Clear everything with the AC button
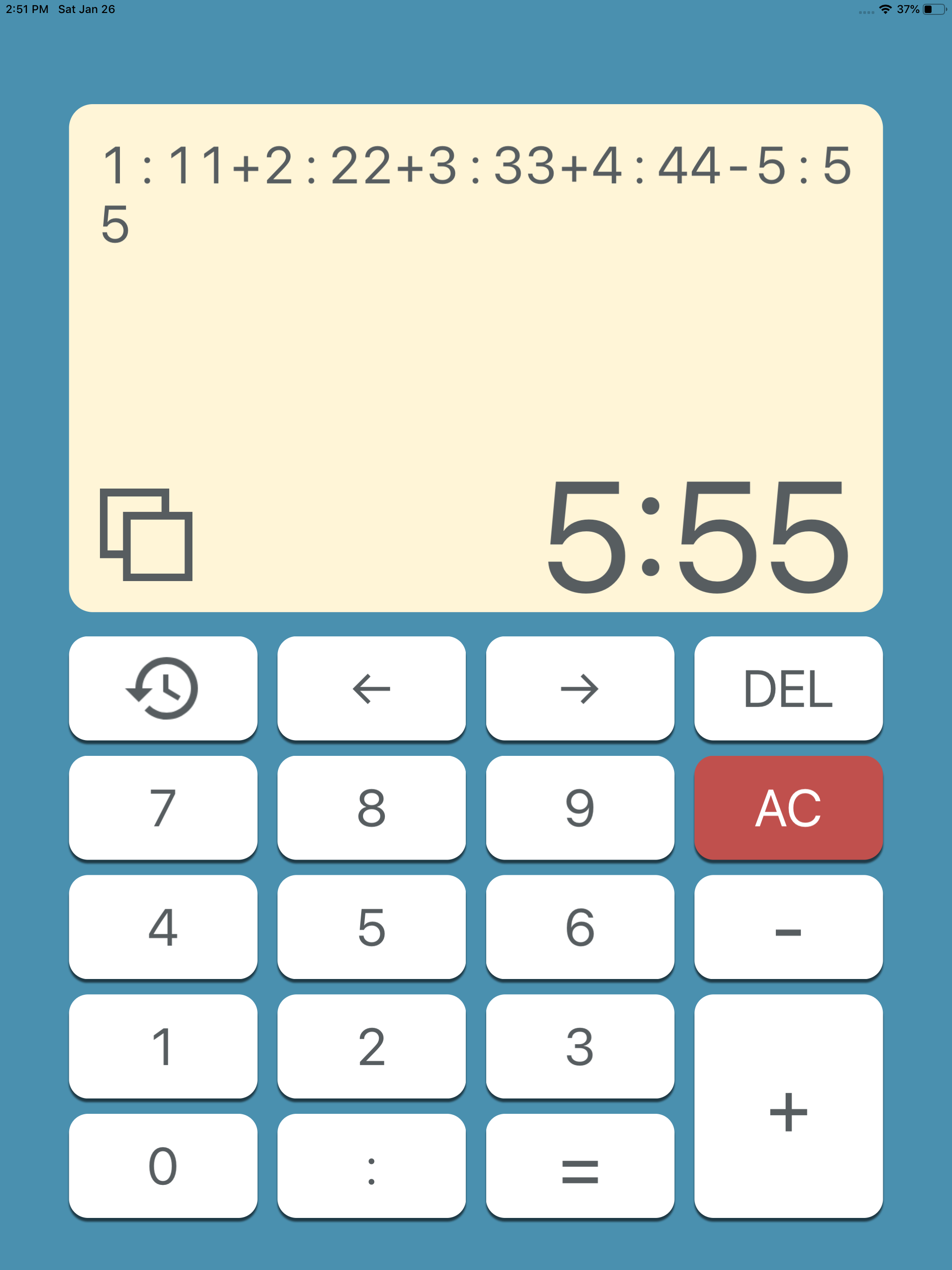 (788, 808)
